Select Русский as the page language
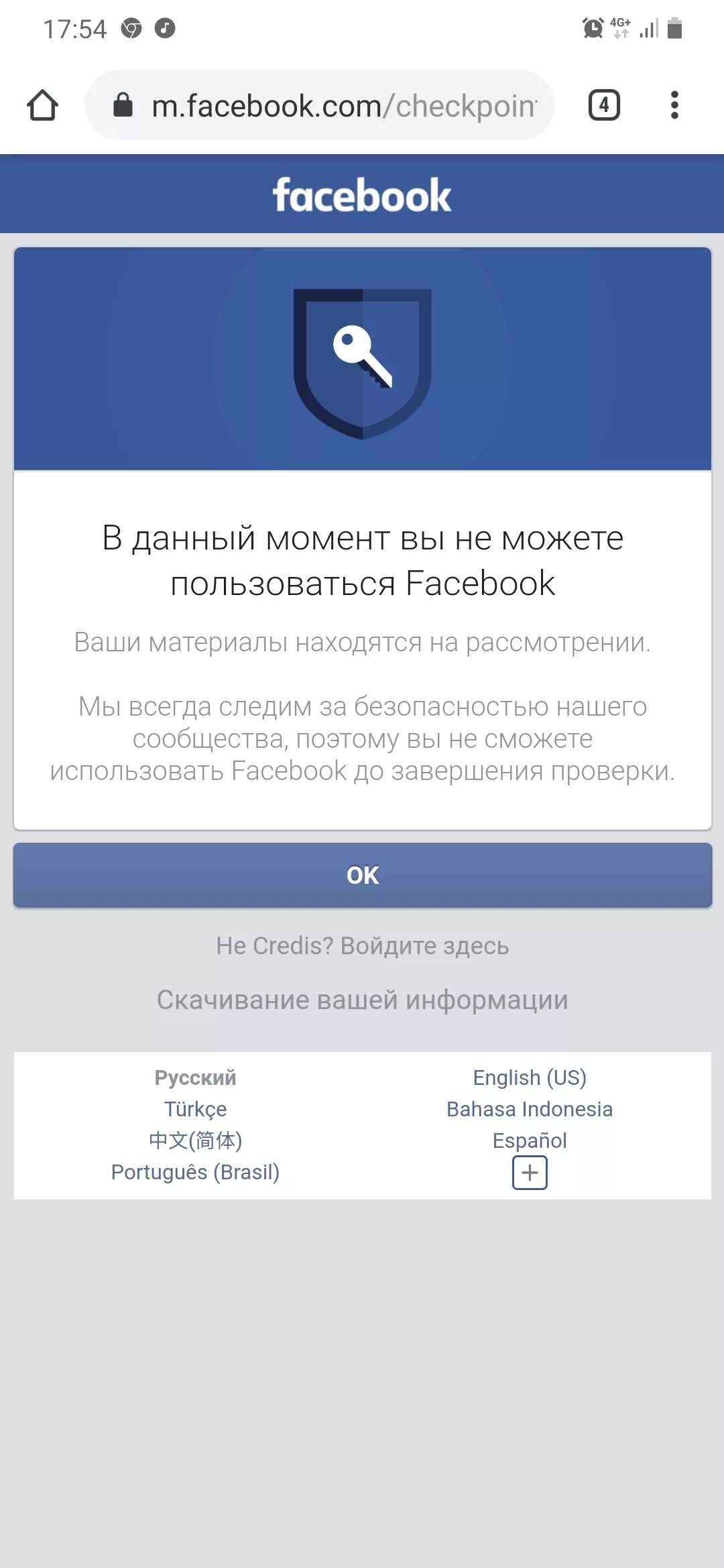 point(195,1077)
